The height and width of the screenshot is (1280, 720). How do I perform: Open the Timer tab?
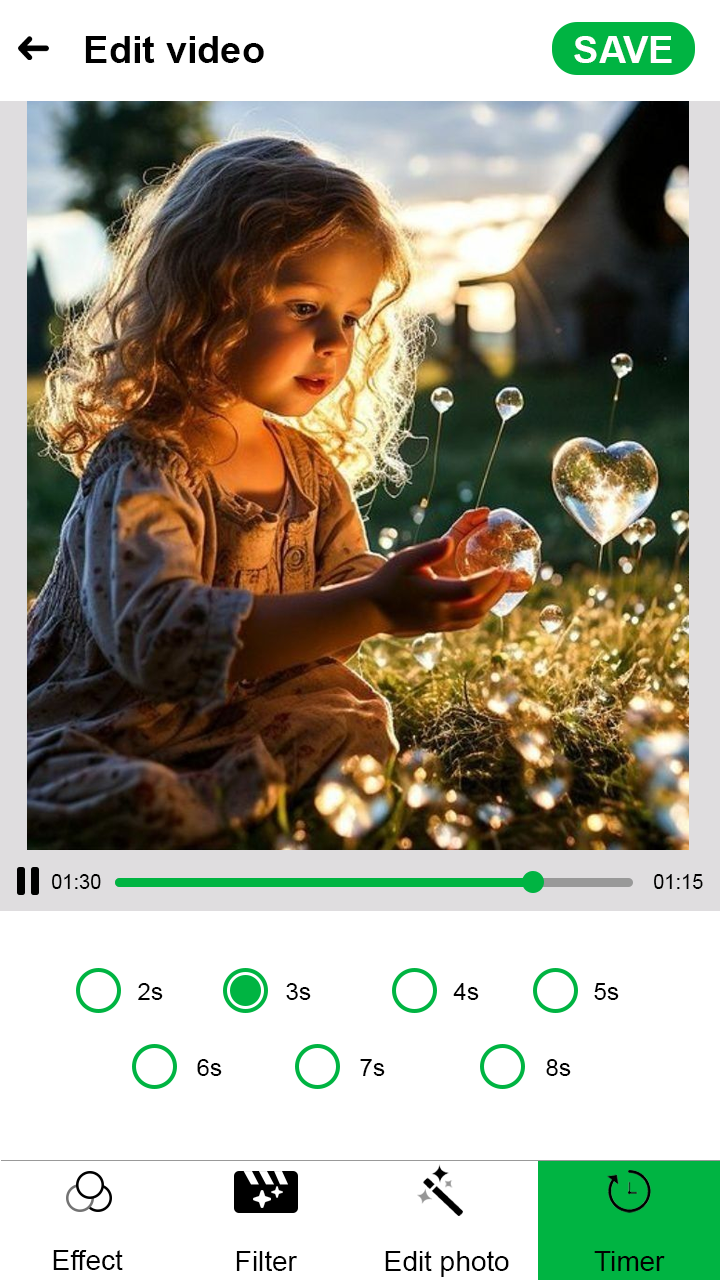(x=629, y=1220)
